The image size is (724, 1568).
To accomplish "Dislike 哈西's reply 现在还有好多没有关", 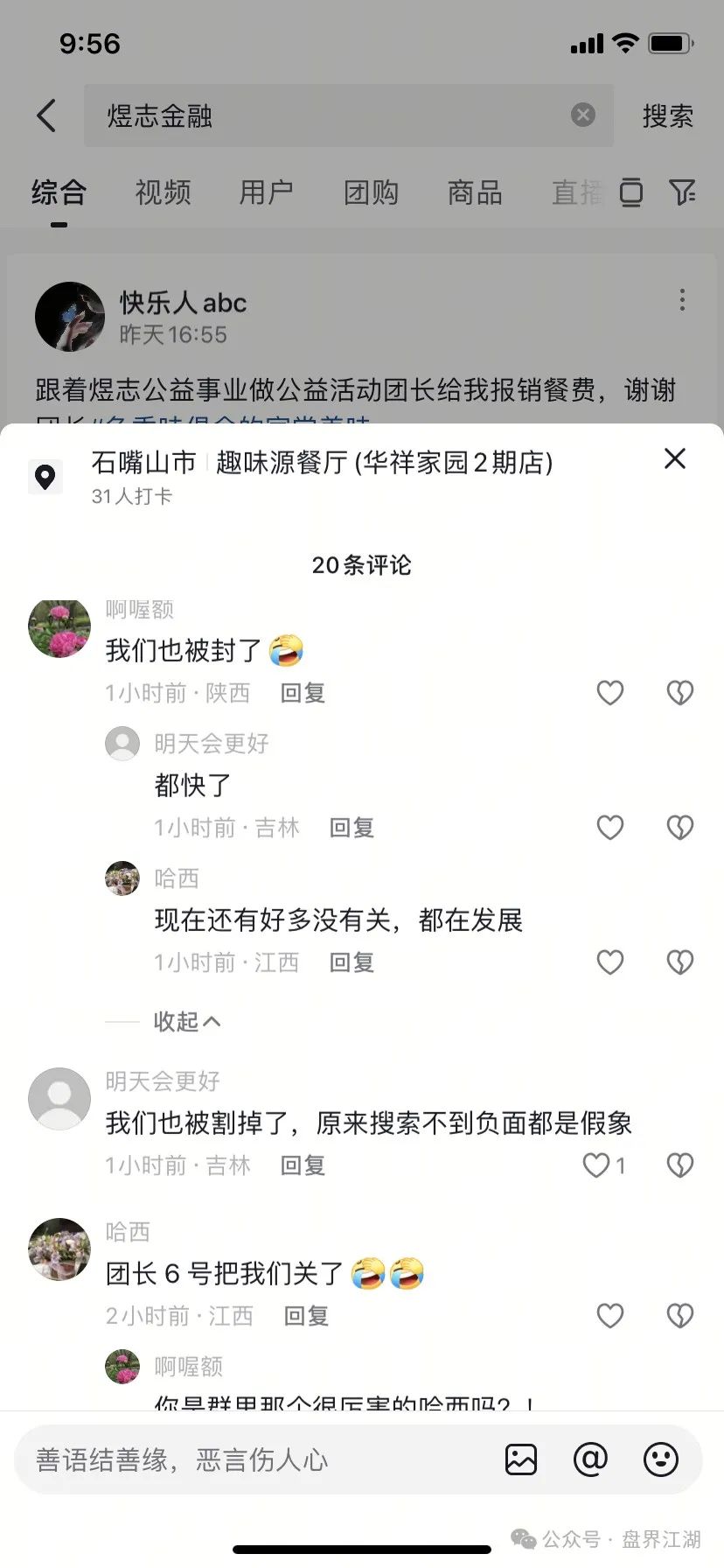I will [679, 962].
